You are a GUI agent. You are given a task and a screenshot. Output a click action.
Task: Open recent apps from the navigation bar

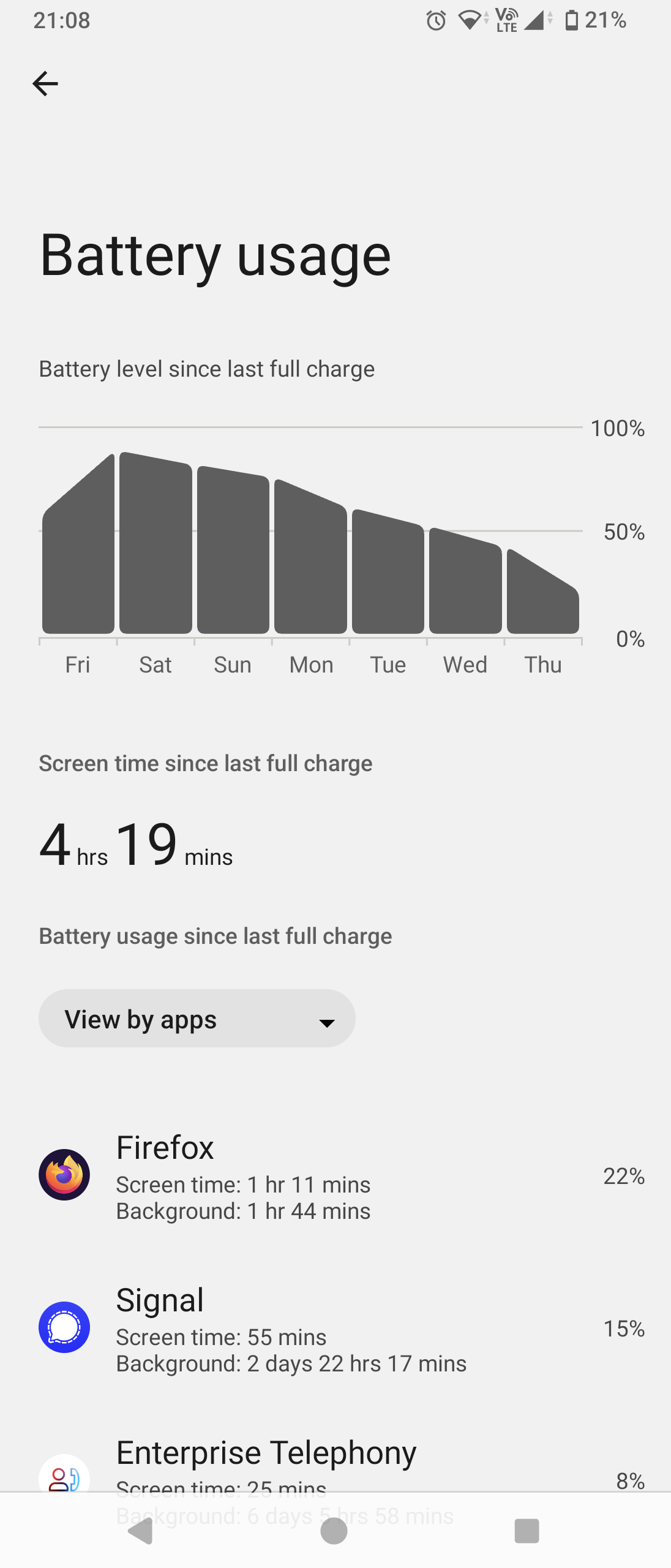tap(527, 1531)
